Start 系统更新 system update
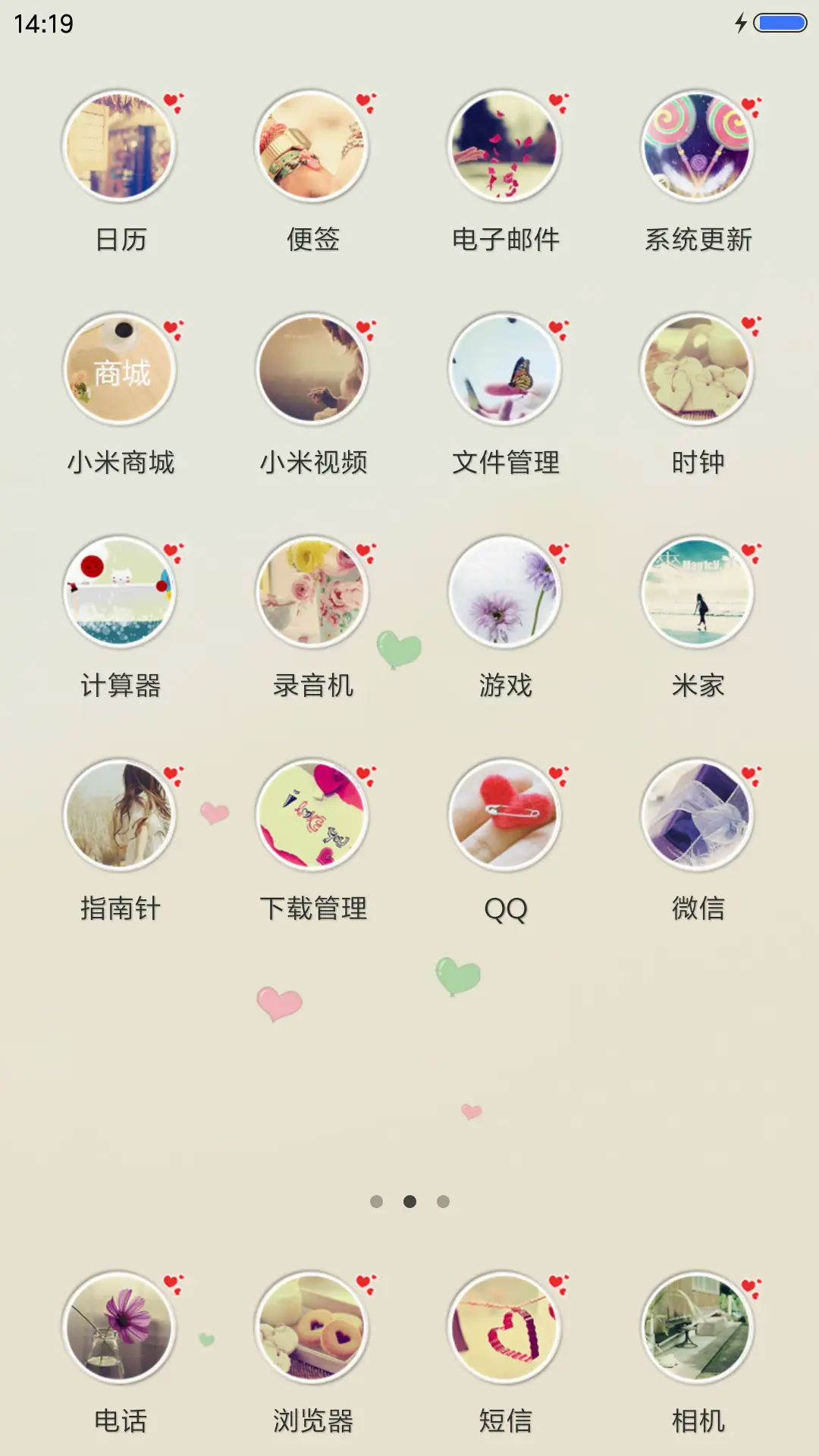The image size is (819, 1456). tap(695, 146)
